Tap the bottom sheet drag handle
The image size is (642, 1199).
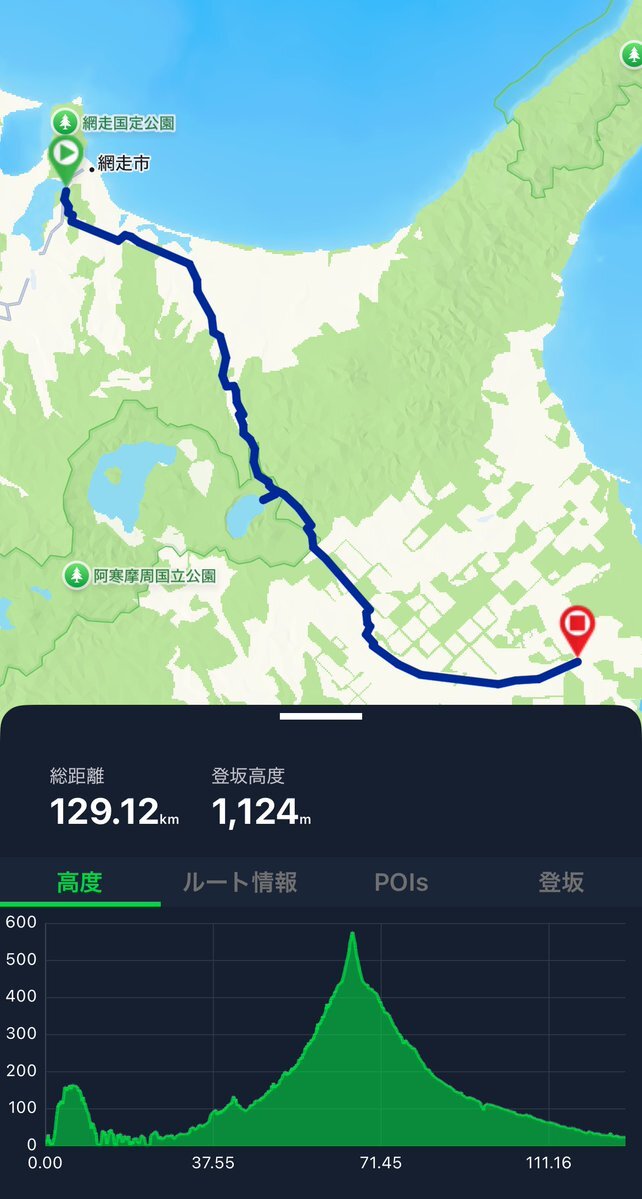click(x=321, y=716)
